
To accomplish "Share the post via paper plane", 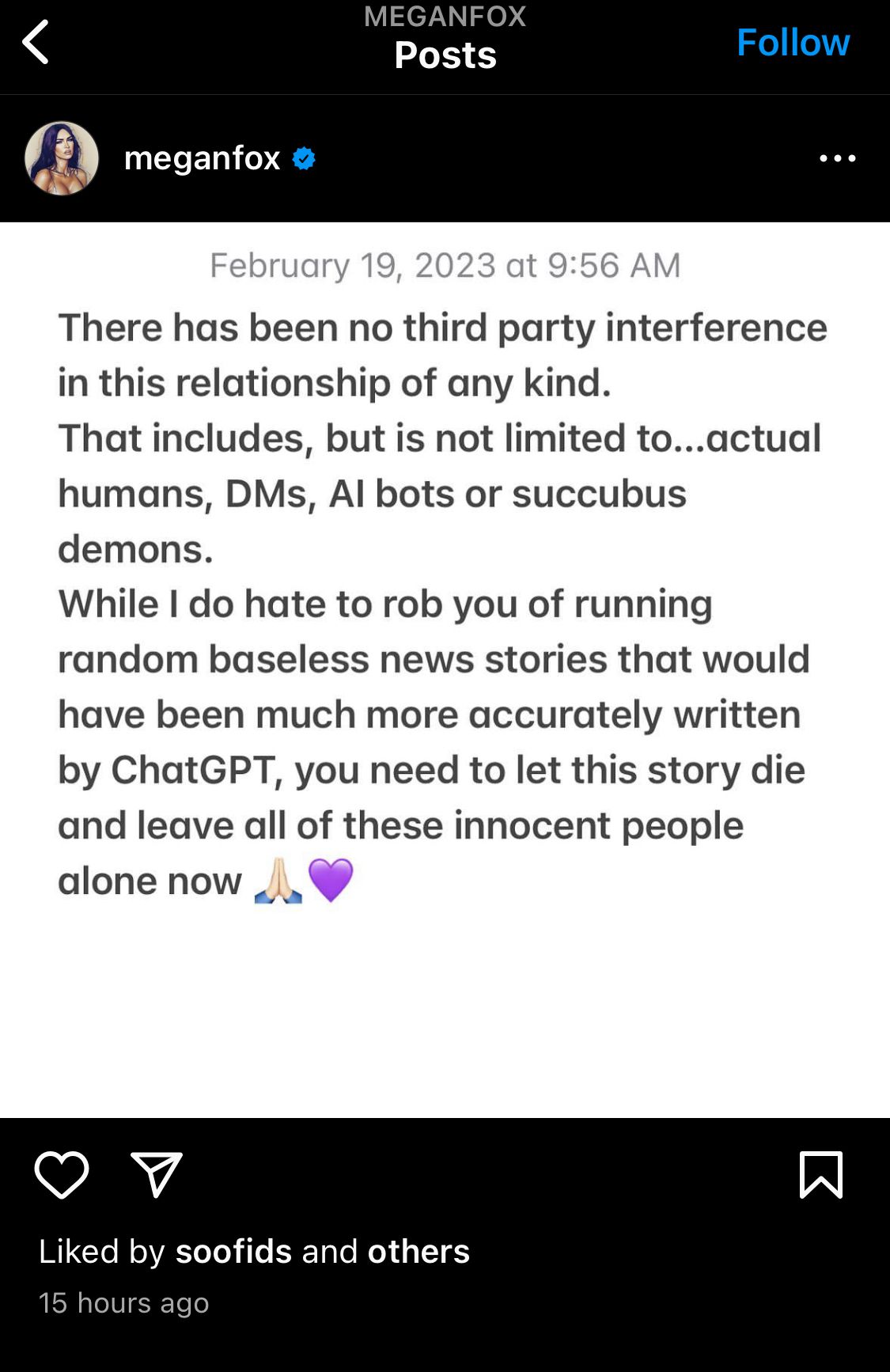I will [x=157, y=1175].
